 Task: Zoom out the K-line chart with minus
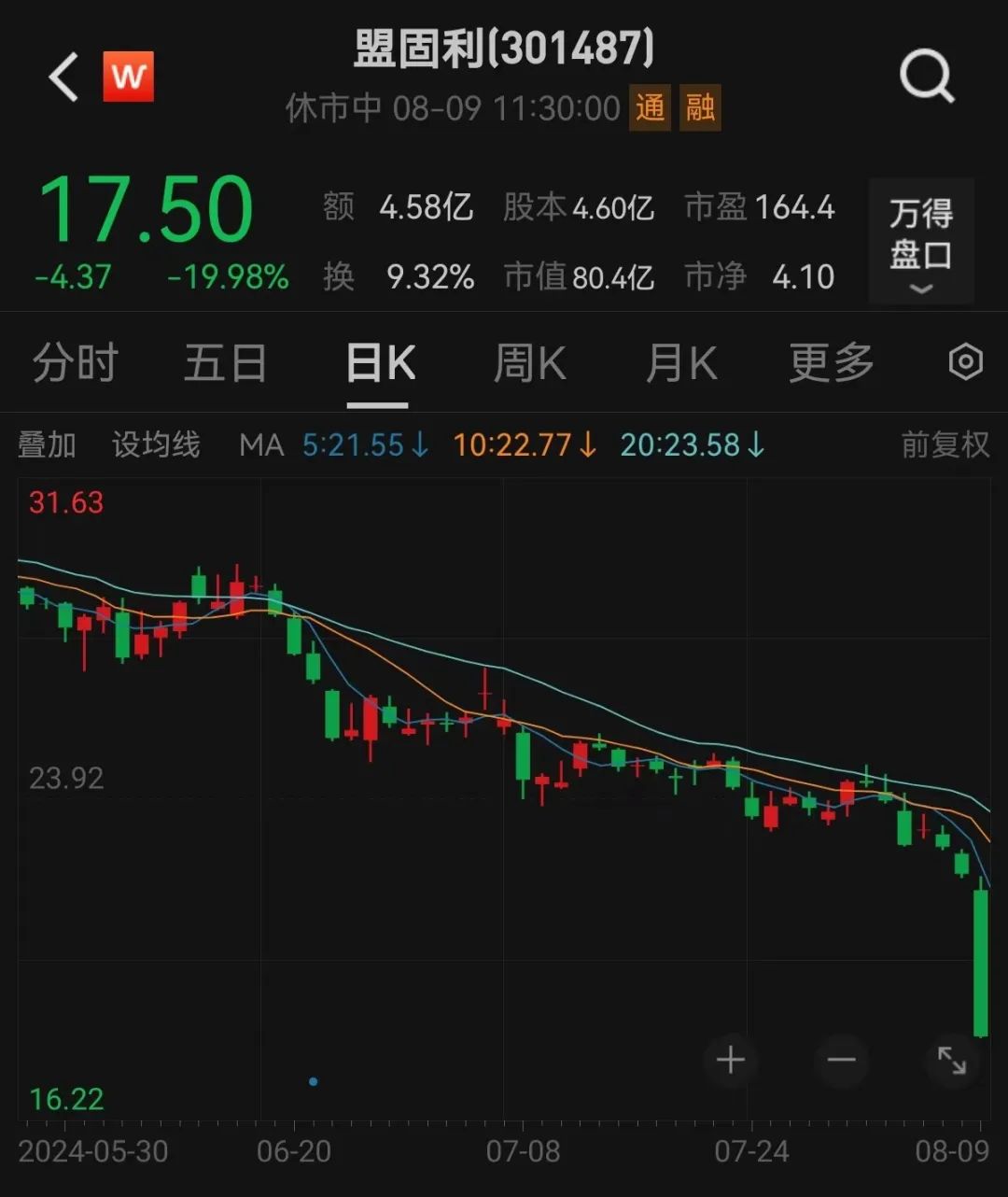coord(841,1060)
